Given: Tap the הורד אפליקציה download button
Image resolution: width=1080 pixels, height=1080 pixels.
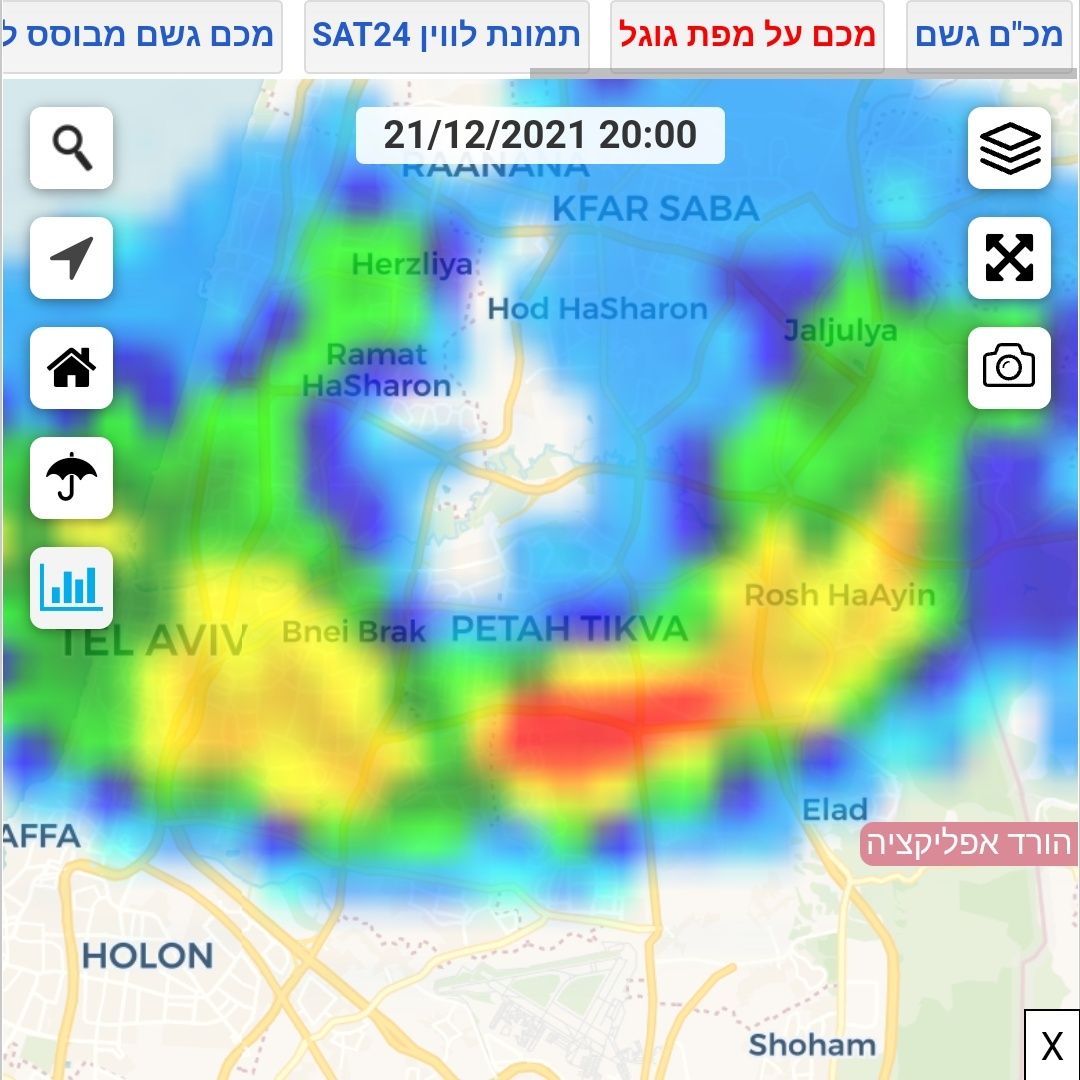Looking at the screenshot, I should pyautogui.click(x=968, y=843).
